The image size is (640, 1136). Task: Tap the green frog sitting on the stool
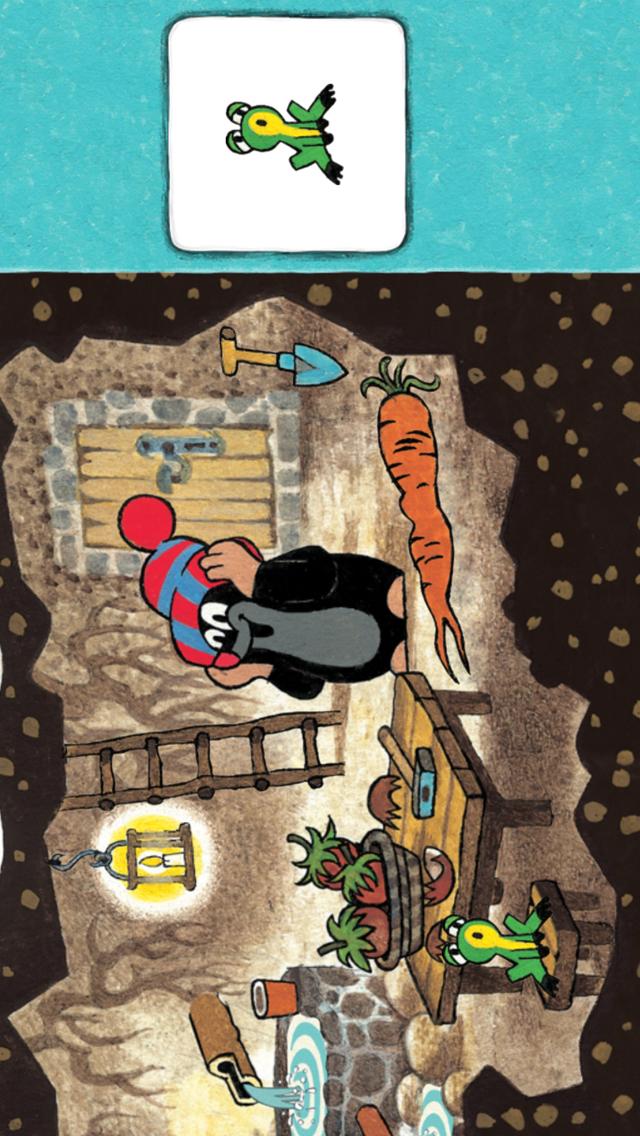[x=497, y=943]
